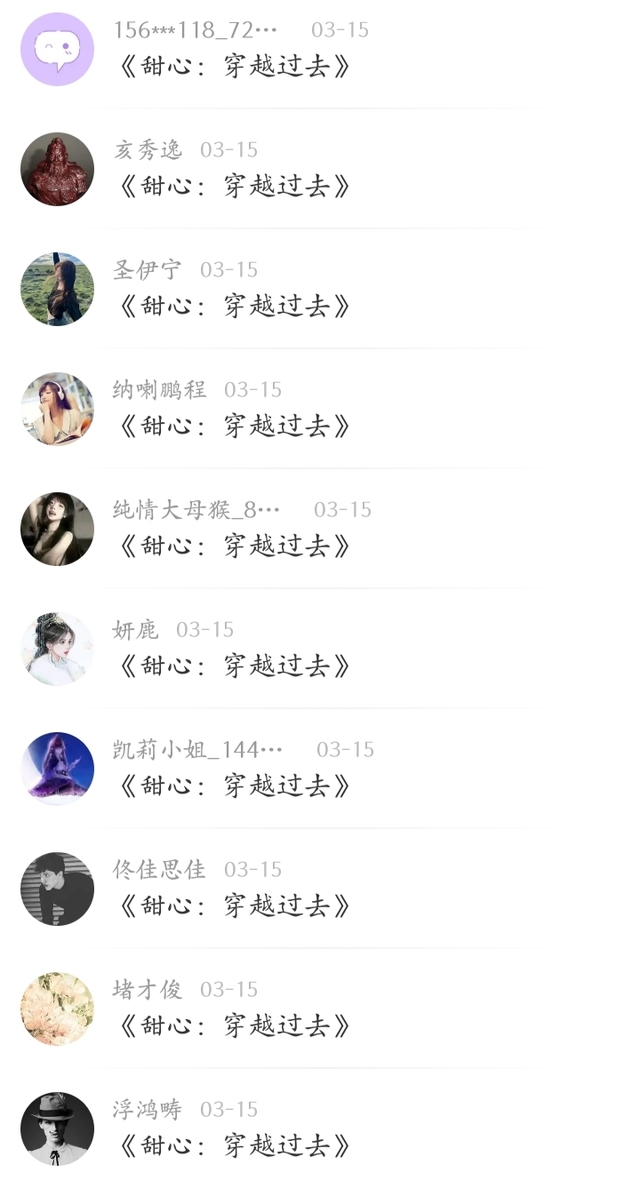Open 佟佳思佳's profile photo
640x1189 pixels.
tap(57, 889)
